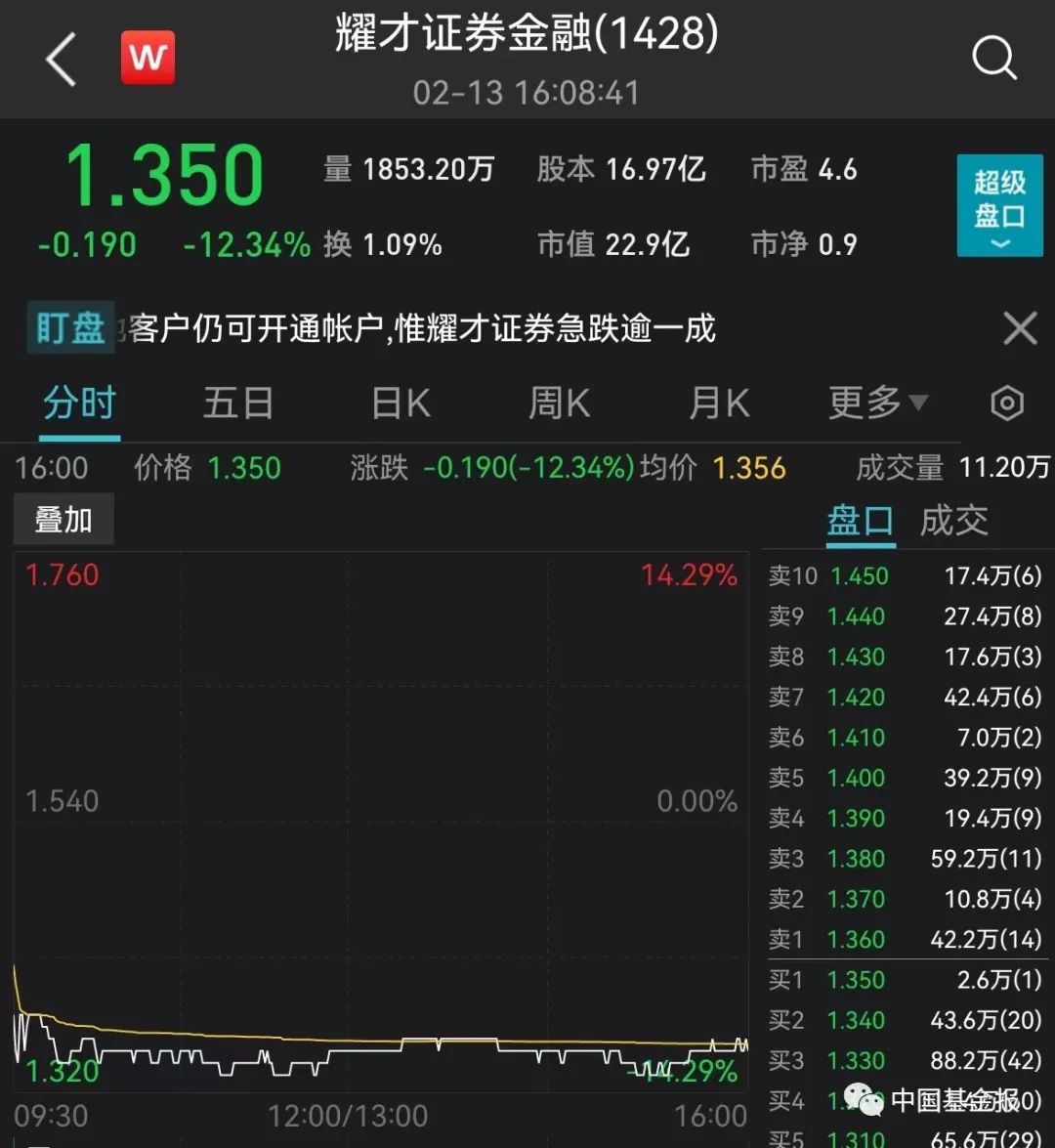Screen dimensions: 1055x1148
Task: Dismiss the 盯盘 news ticker
Action: [x=1020, y=328]
